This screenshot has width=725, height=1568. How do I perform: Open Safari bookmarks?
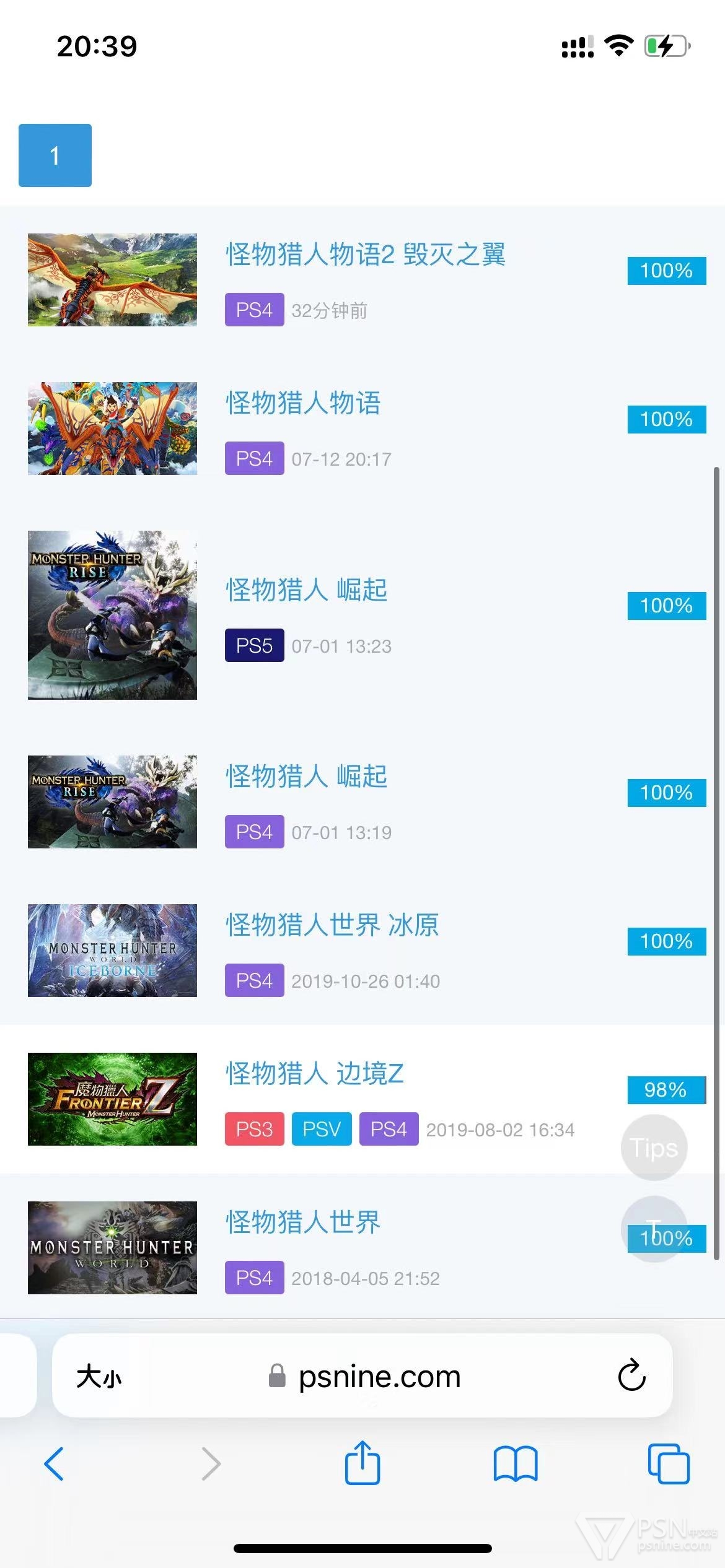click(x=515, y=1464)
